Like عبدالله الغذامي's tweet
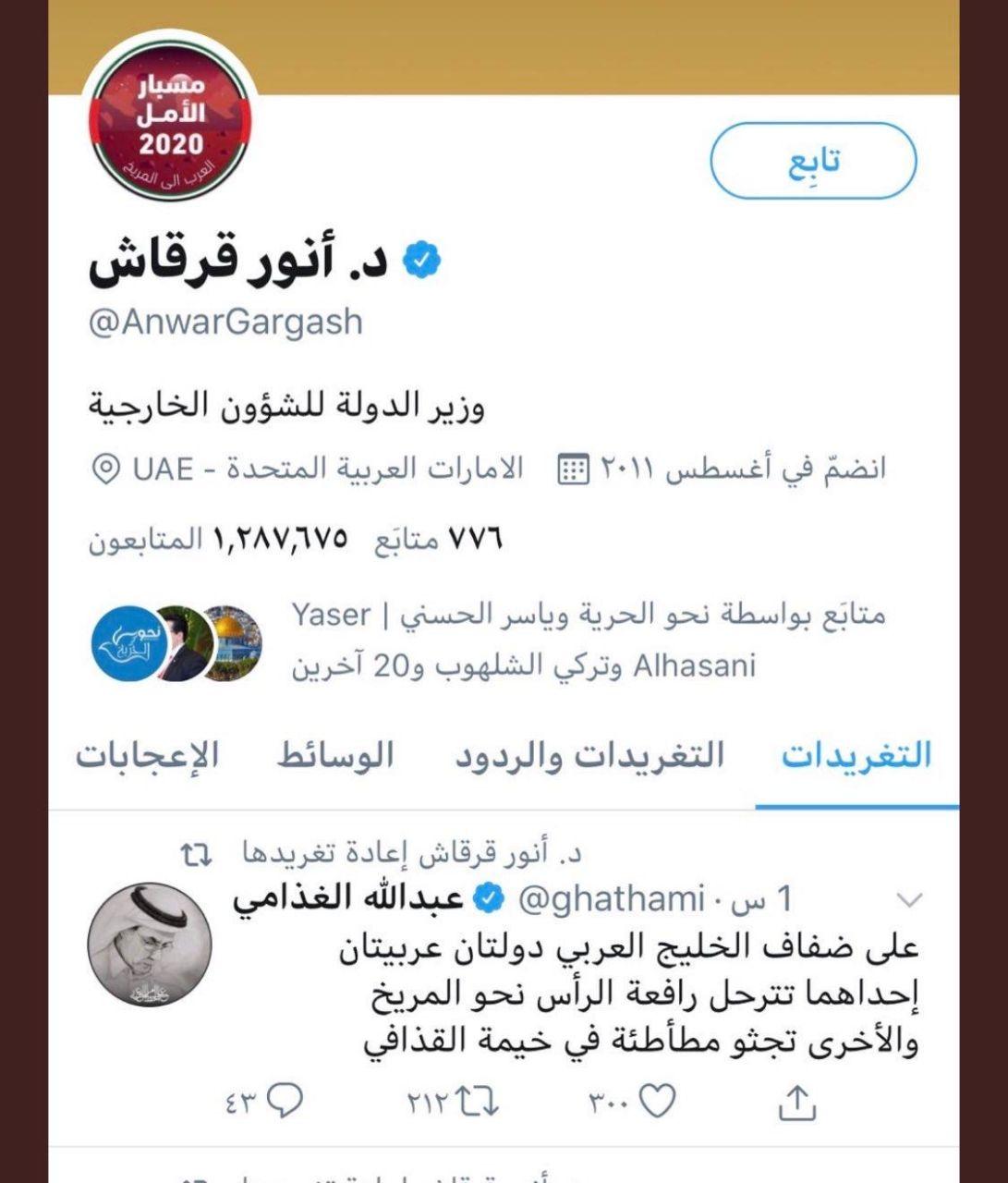The height and width of the screenshot is (1183, 1008). point(657,1100)
